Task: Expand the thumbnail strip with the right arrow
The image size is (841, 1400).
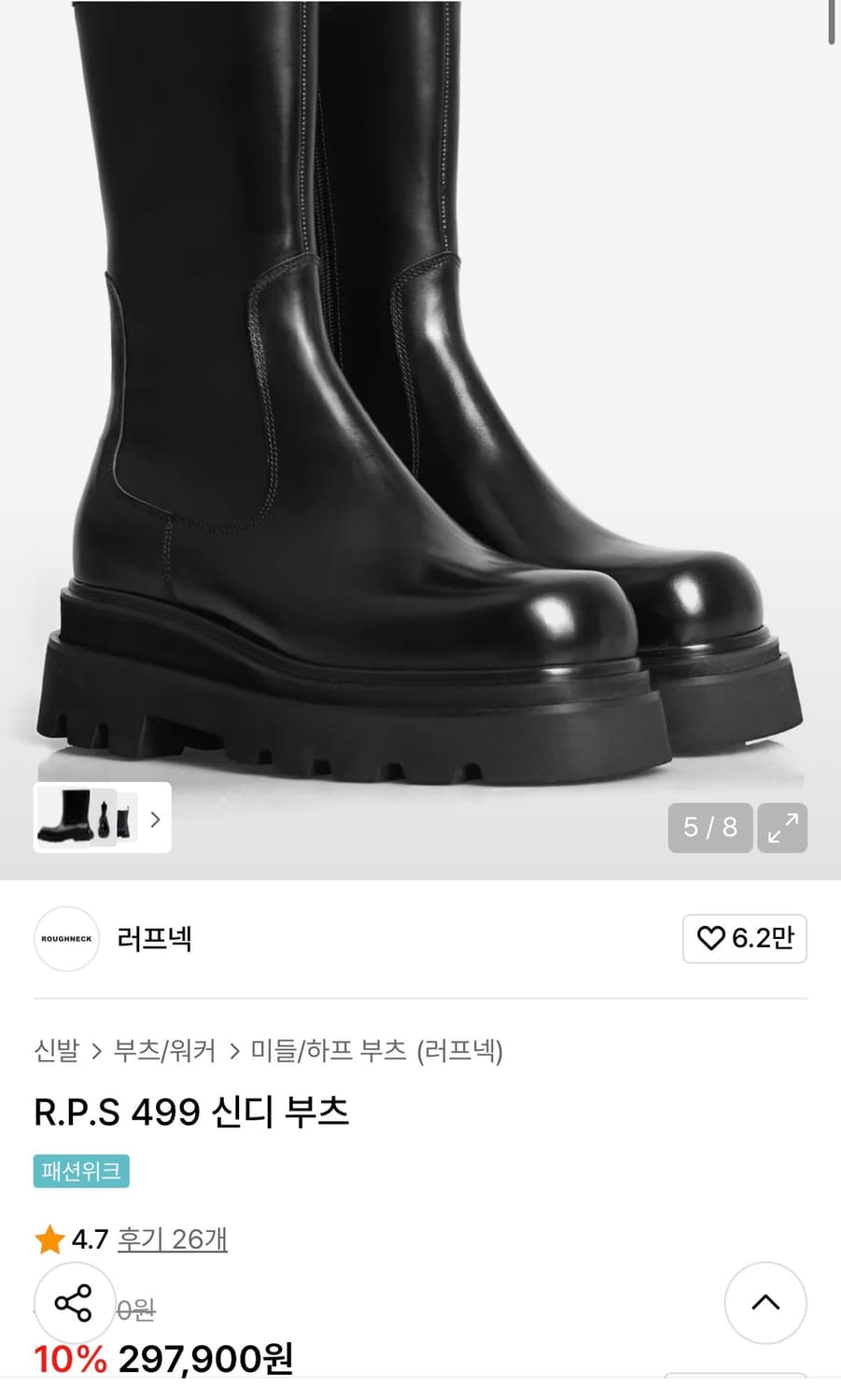Action: click(x=154, y=819)
